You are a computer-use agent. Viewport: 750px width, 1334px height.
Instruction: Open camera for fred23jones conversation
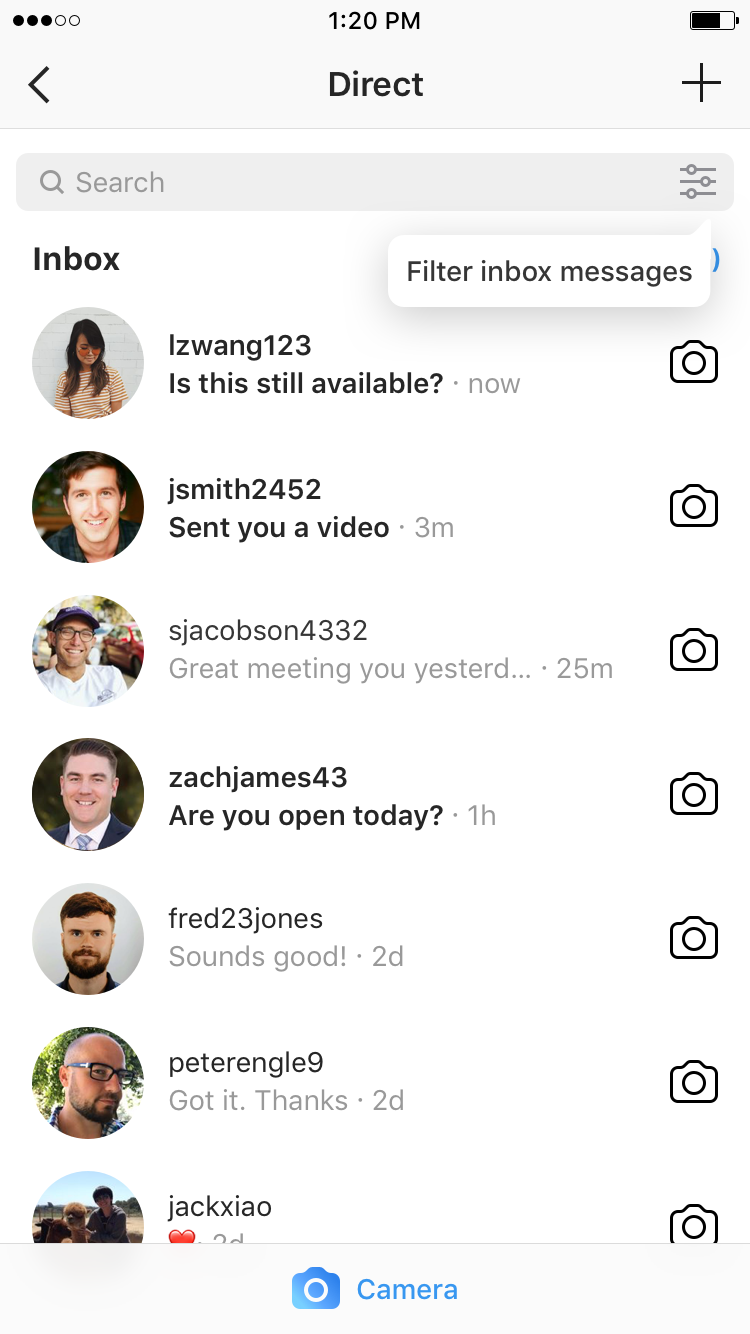tap(694, 938)
